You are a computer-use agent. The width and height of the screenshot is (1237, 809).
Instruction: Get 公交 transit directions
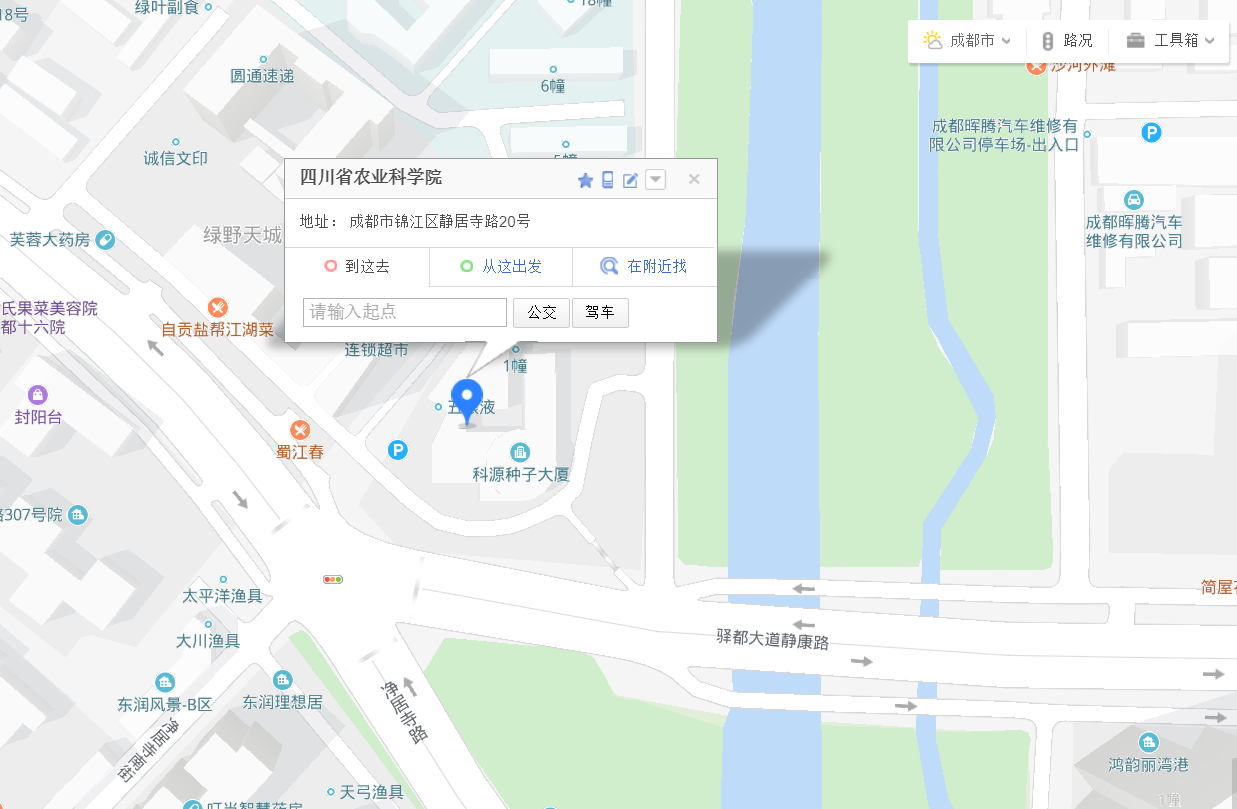tap(542, 312)
